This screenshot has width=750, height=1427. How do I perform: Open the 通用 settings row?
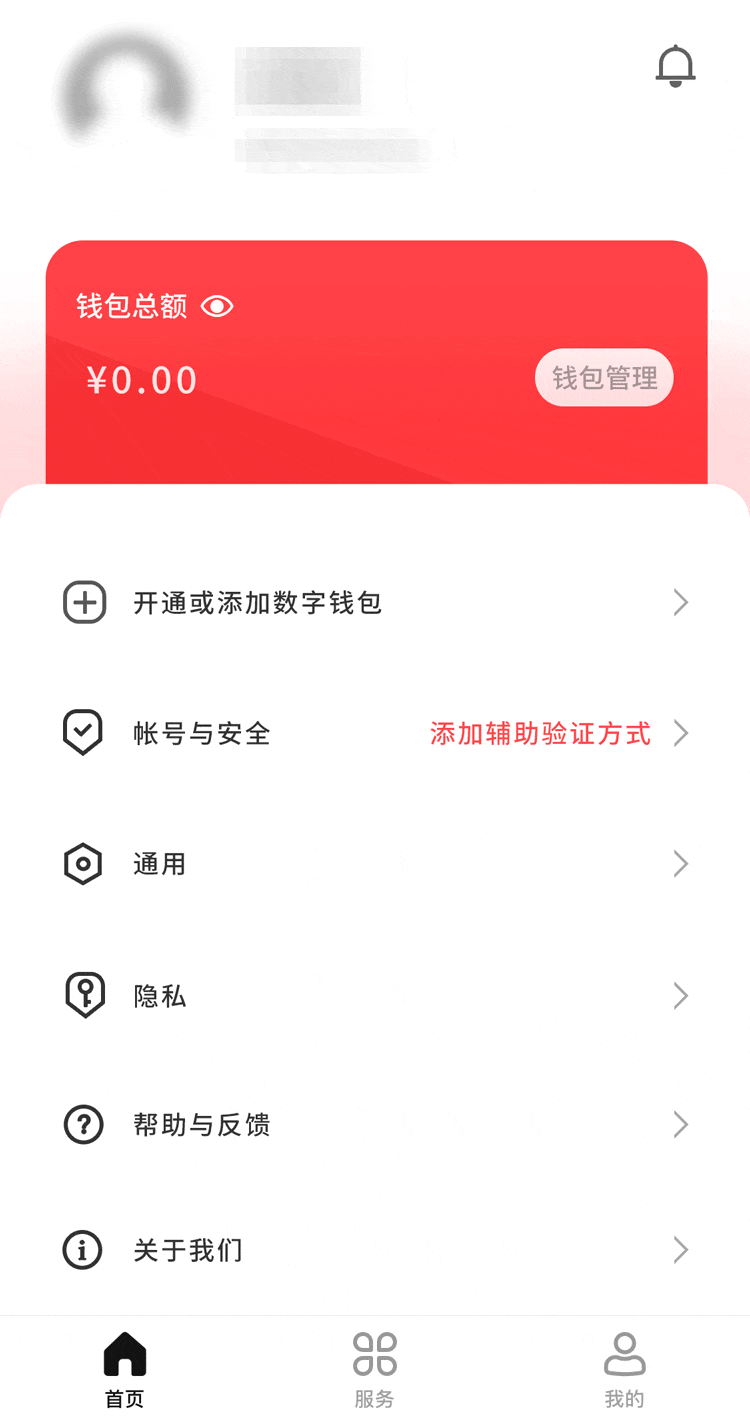(375, 864)
